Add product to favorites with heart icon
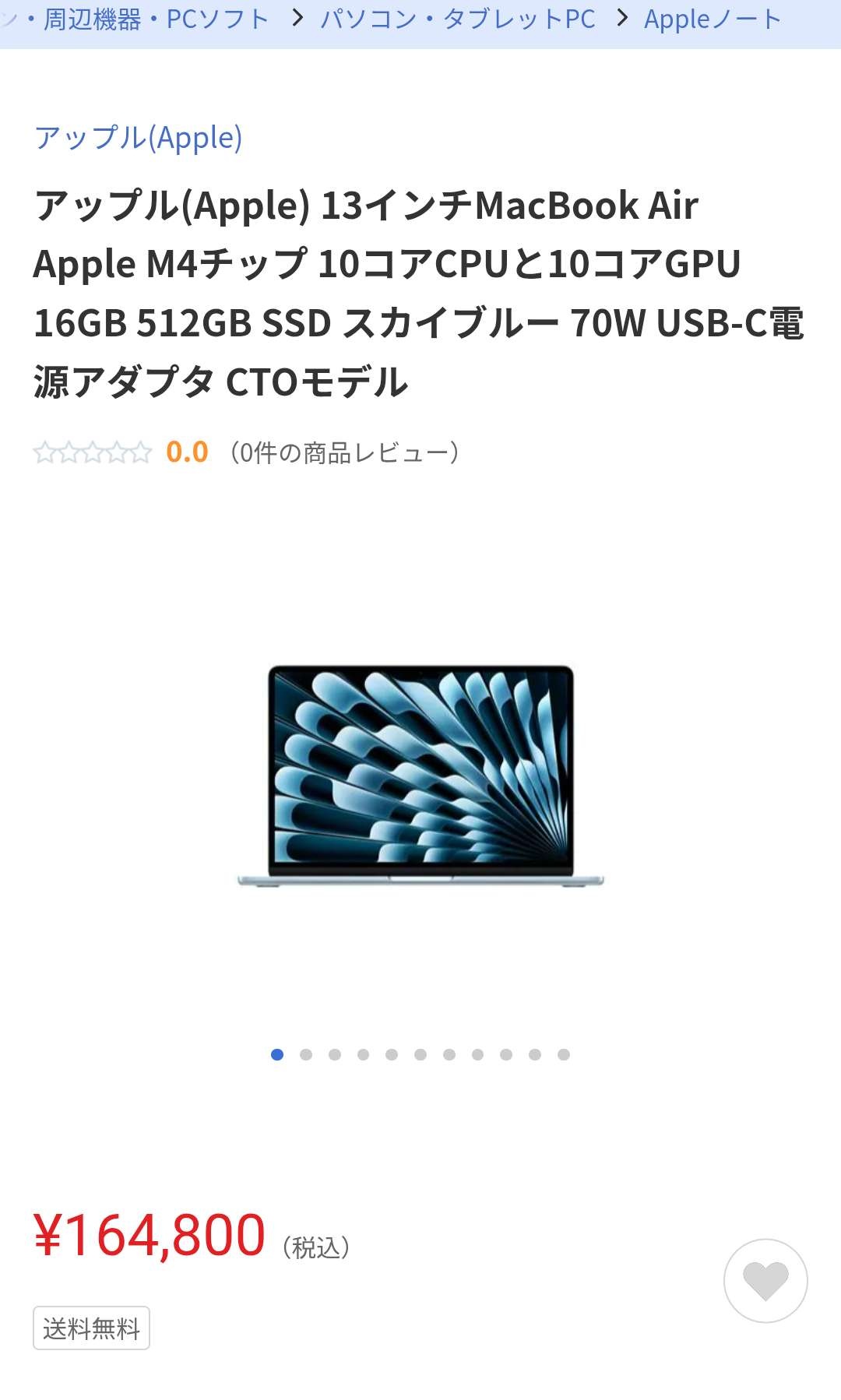 pos(765,1281)
